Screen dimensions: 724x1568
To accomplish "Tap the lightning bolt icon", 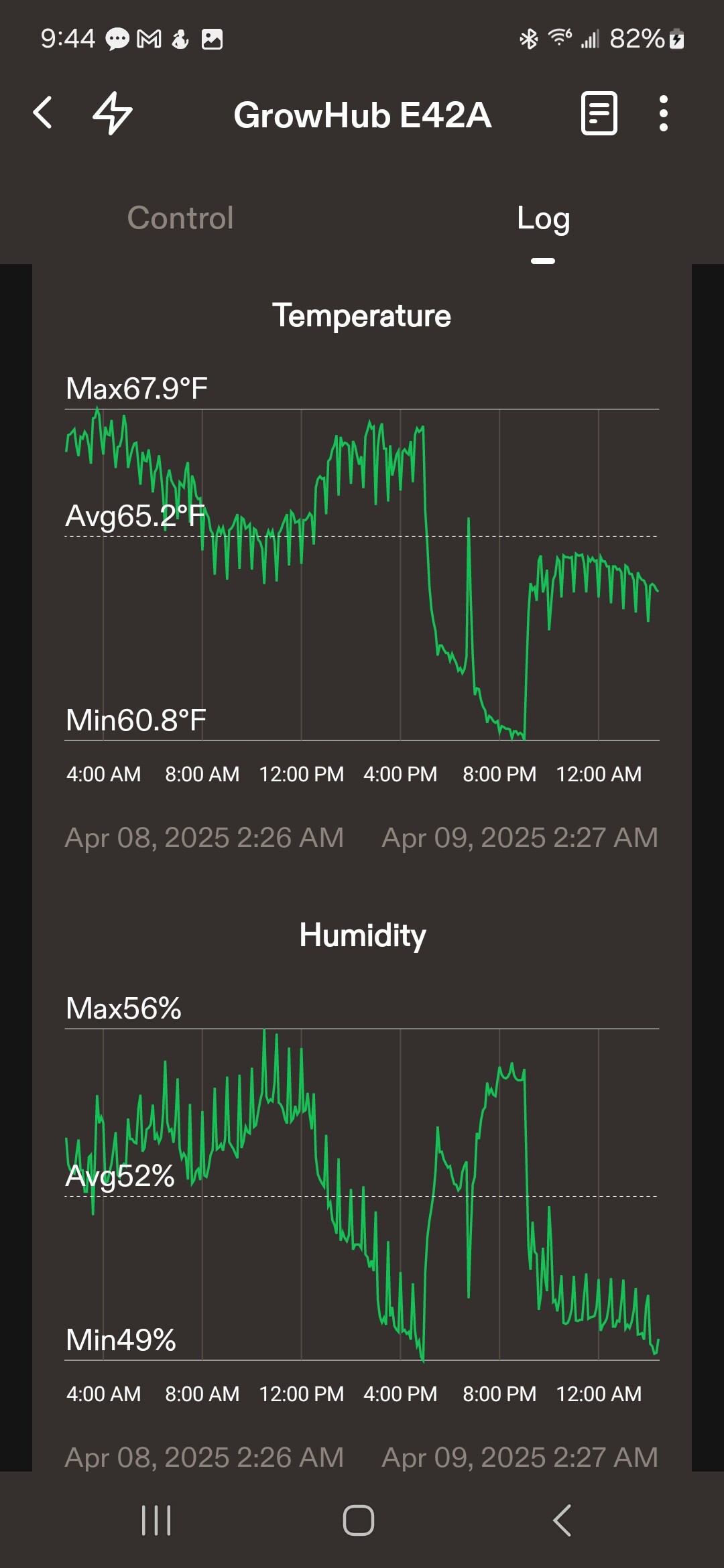I will coord(112,113).
